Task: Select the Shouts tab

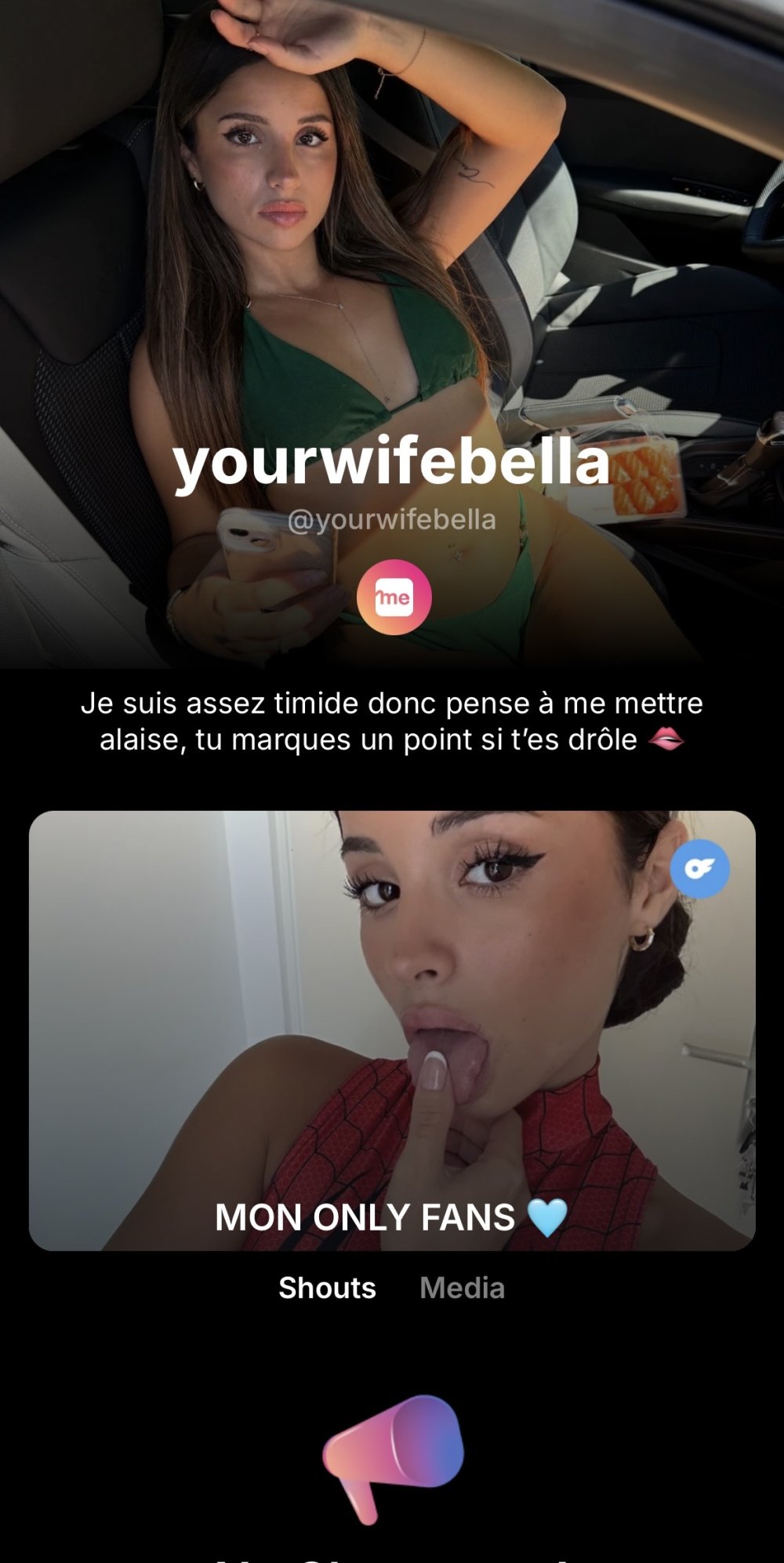Action: click(327, 1288)
